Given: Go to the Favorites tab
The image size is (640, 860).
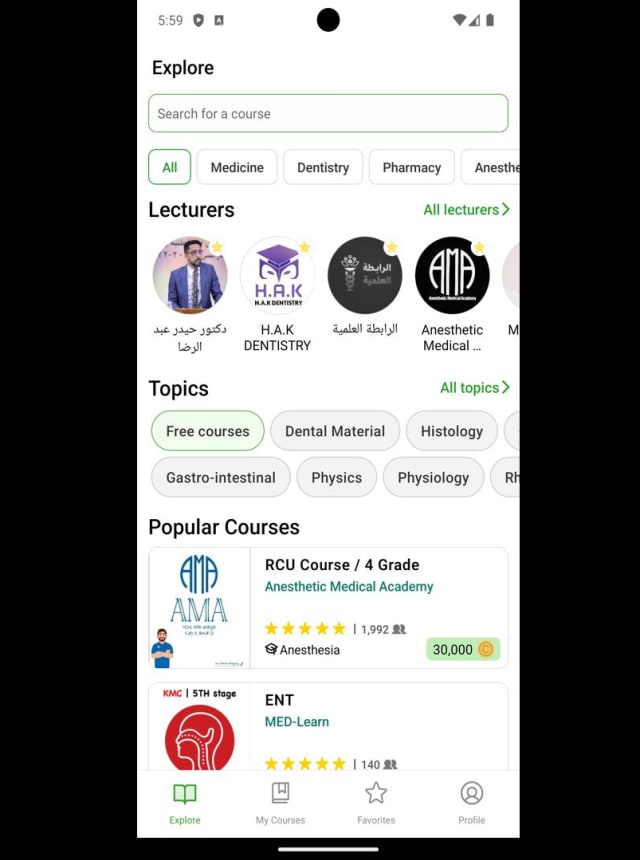Looking at the screenshot, I should pyautogui.click(x=376, y=803).
